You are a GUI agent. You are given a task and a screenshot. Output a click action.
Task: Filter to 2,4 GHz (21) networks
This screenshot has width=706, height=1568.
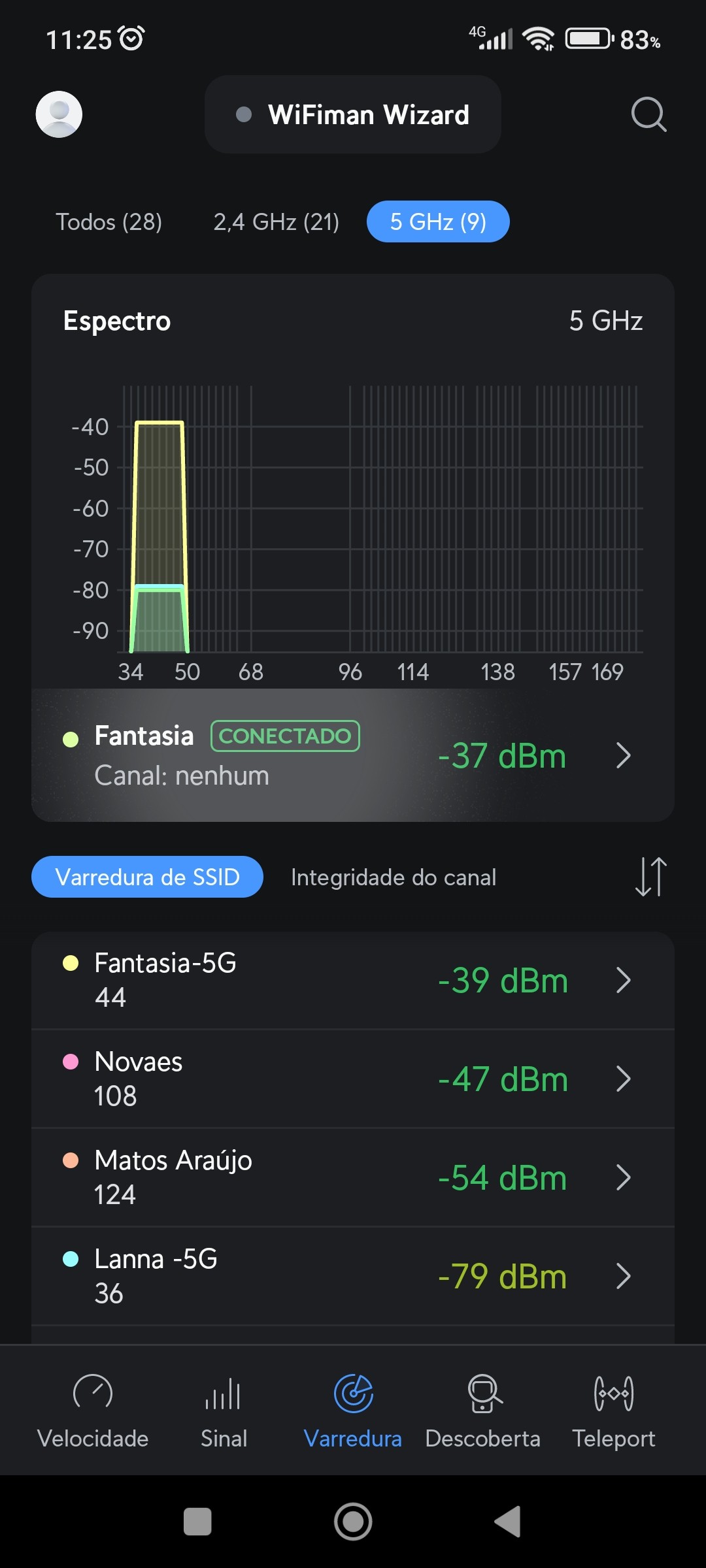[276, 222]
